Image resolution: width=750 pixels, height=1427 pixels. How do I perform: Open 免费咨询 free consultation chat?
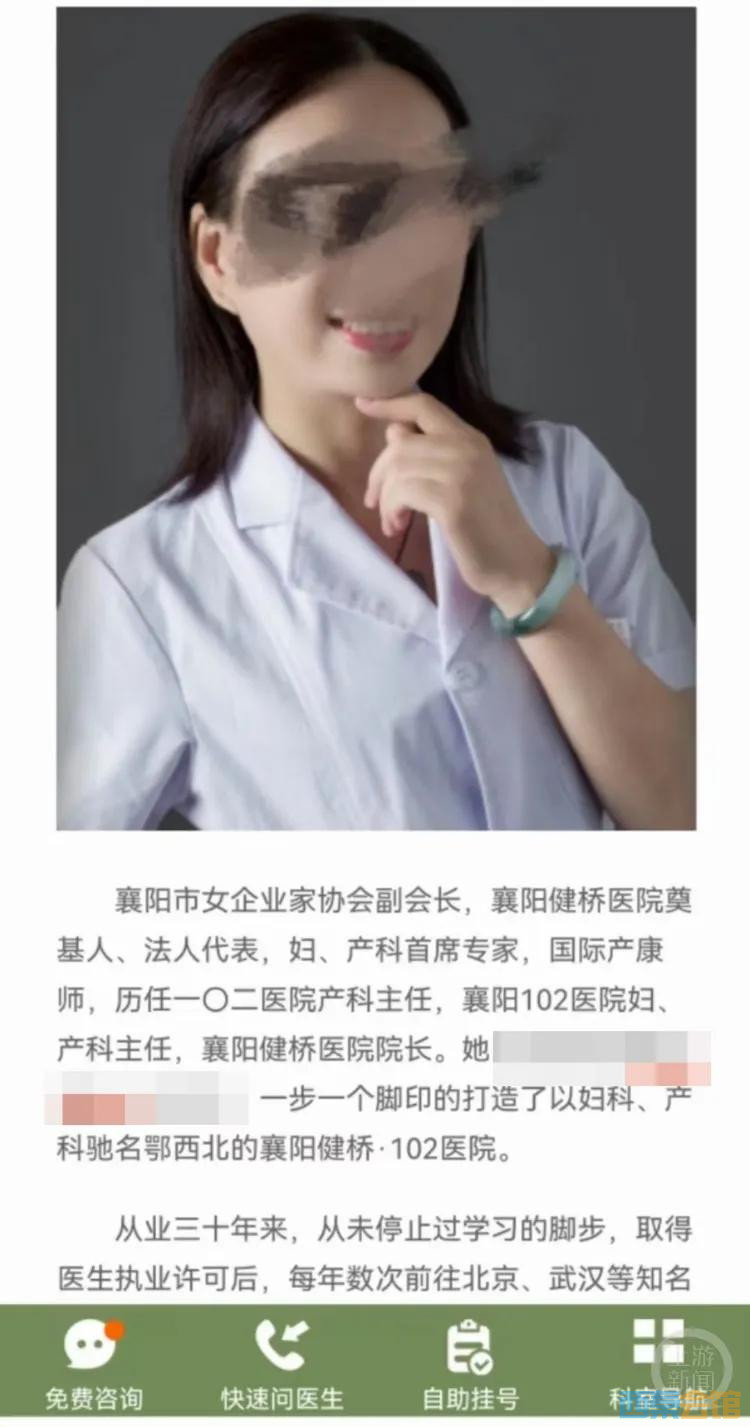[93, 1364]
